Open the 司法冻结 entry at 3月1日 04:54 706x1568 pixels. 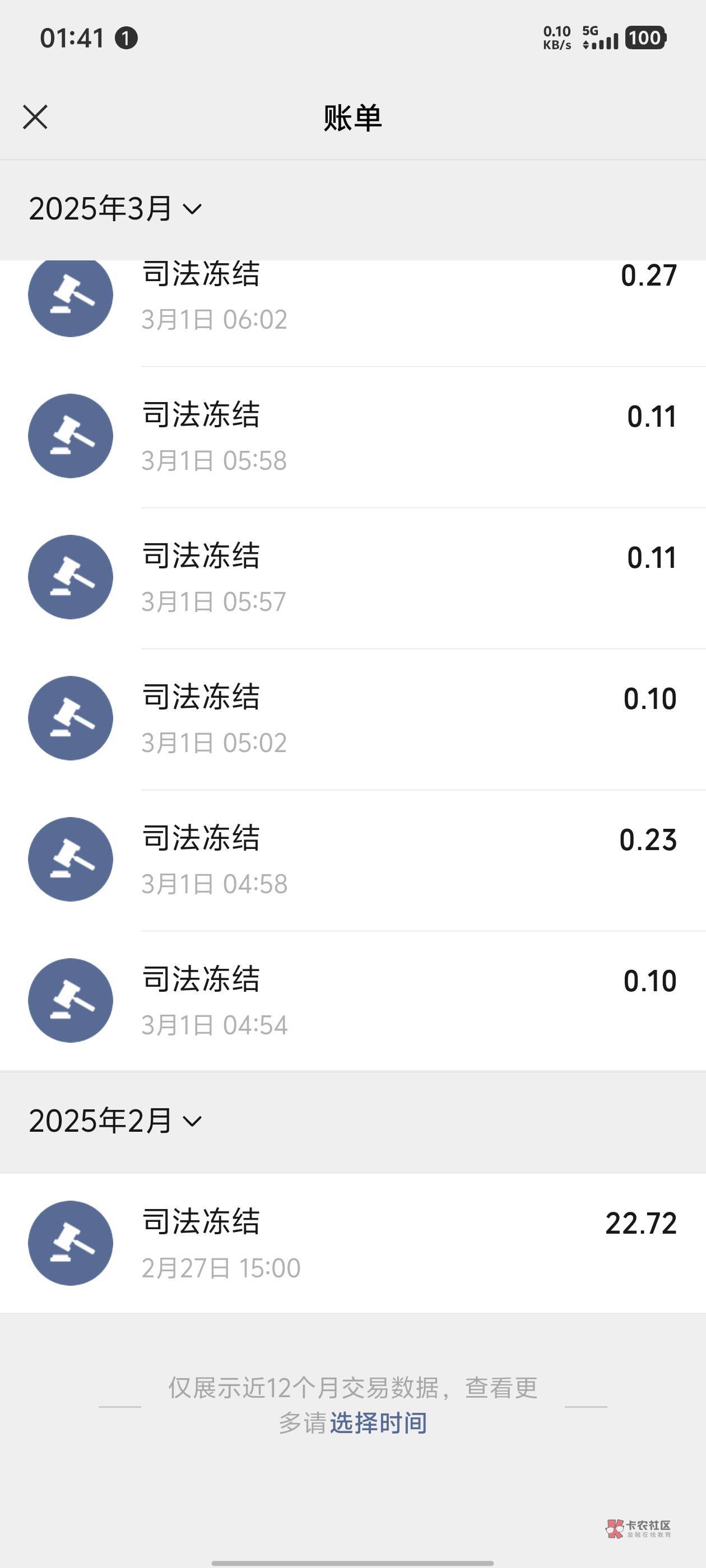pyautogui.click(x=352, y=1001)
